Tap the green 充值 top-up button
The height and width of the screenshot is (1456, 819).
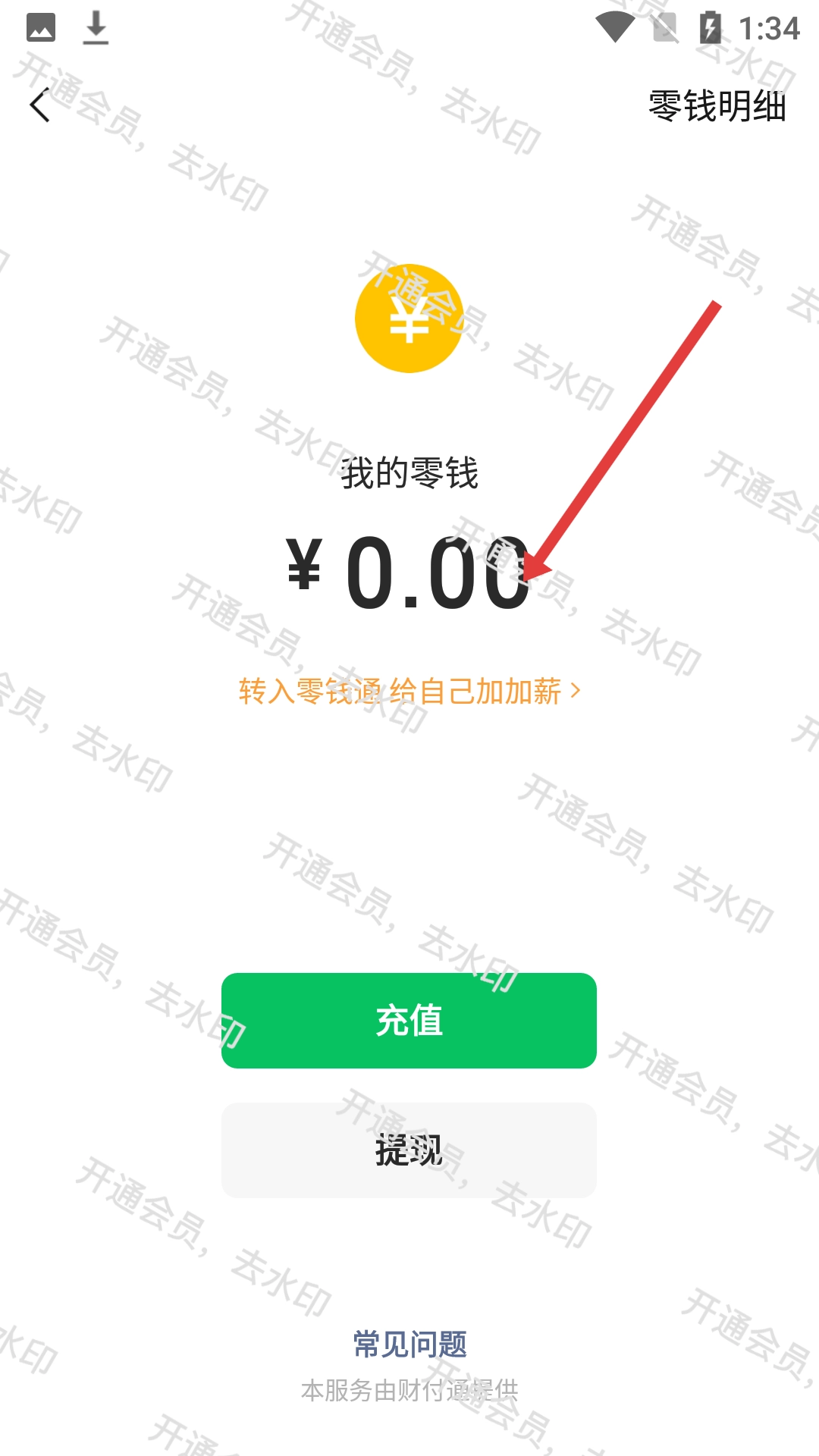(409, 1020)
